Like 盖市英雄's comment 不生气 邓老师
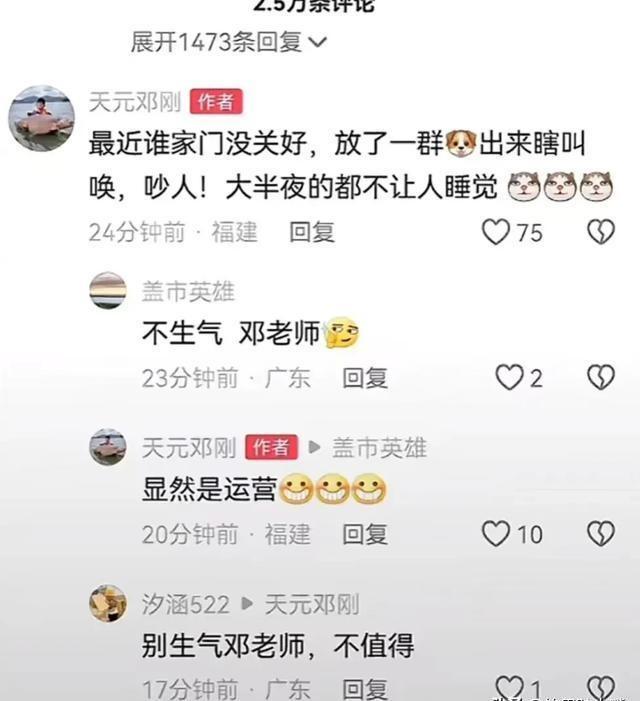The width and height of the screenshot is (640, 701). [x=510, y=378]
